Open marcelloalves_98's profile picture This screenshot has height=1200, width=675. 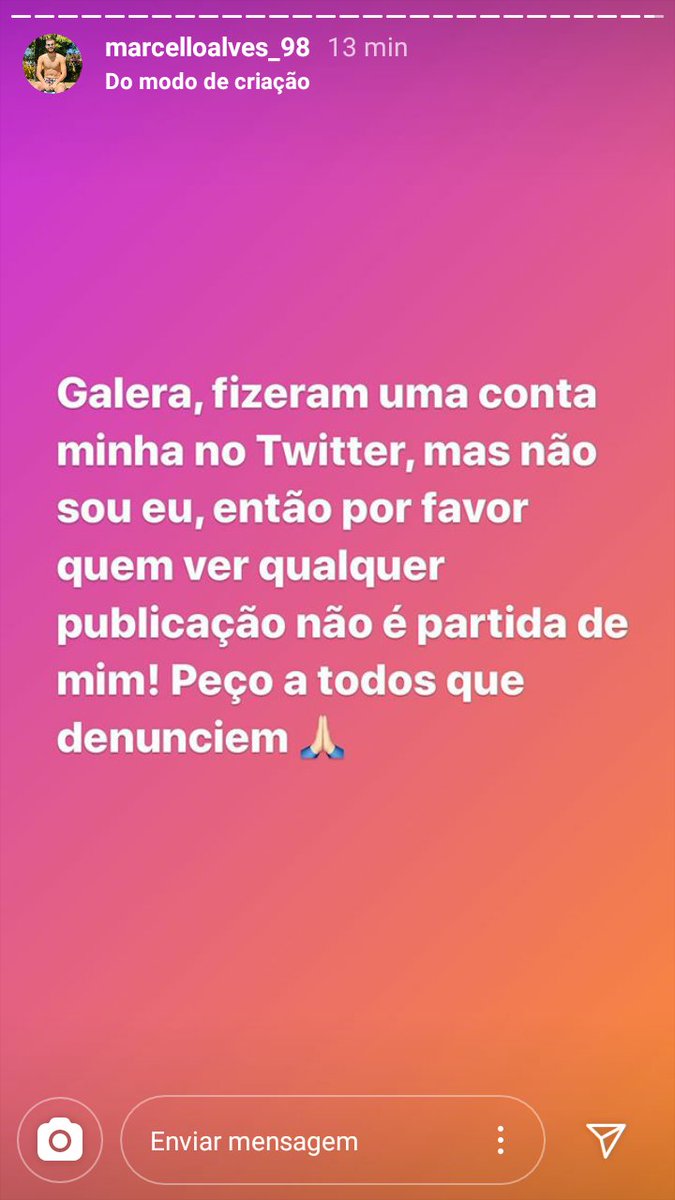52,63
